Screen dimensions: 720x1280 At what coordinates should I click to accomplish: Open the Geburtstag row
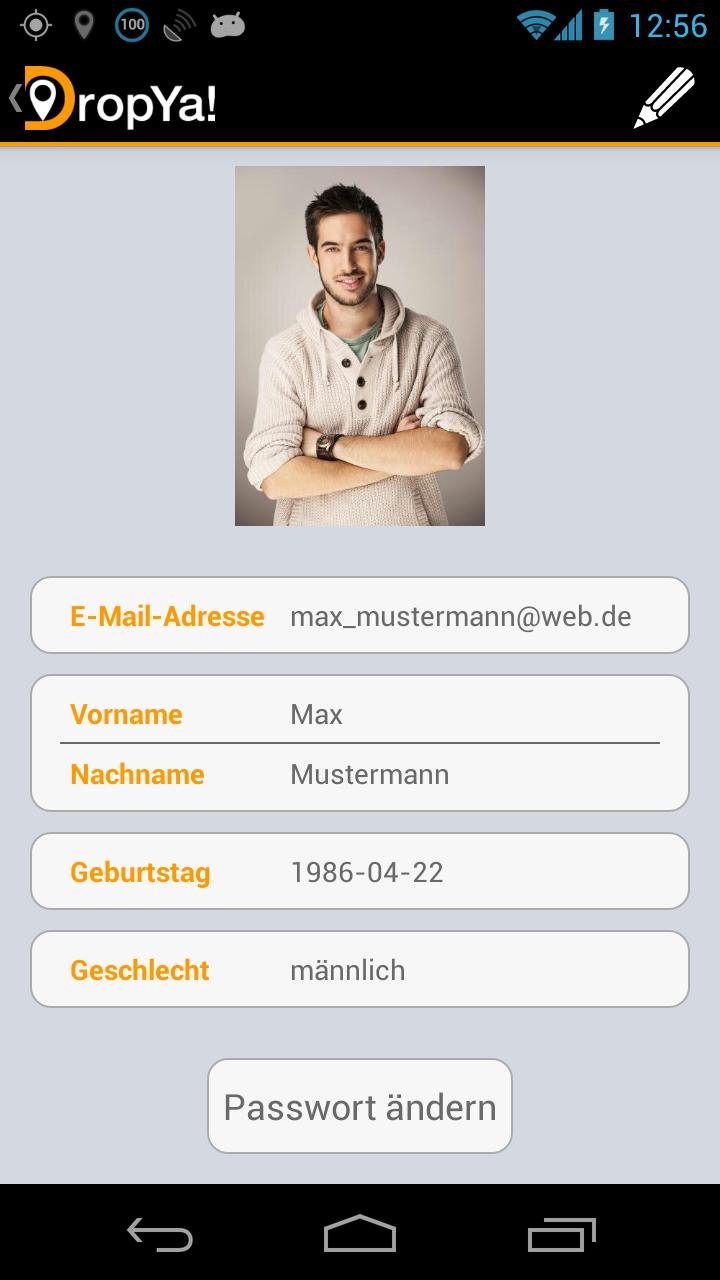point(360,871)
